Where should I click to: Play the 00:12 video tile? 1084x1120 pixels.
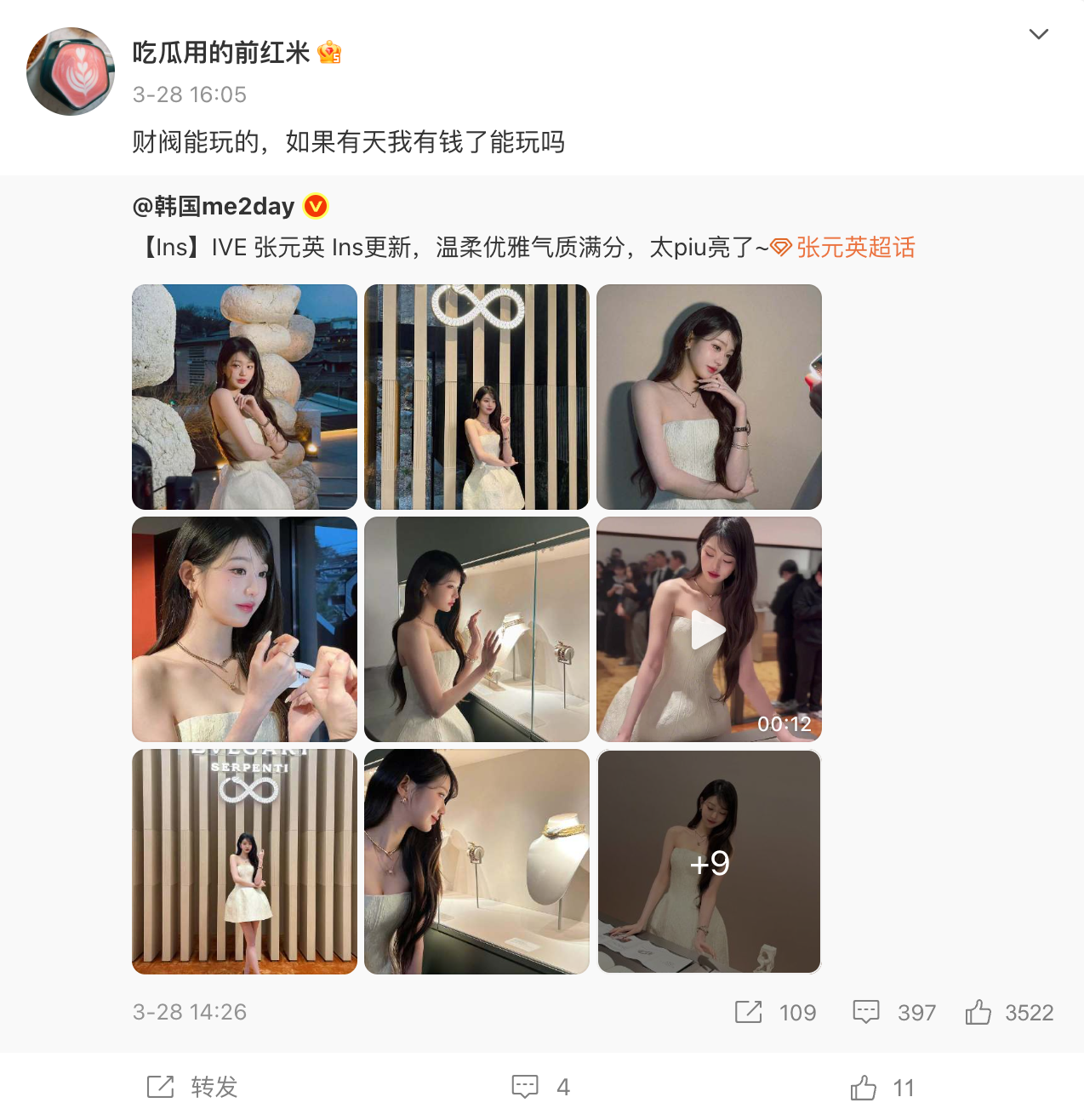point(709,629)
